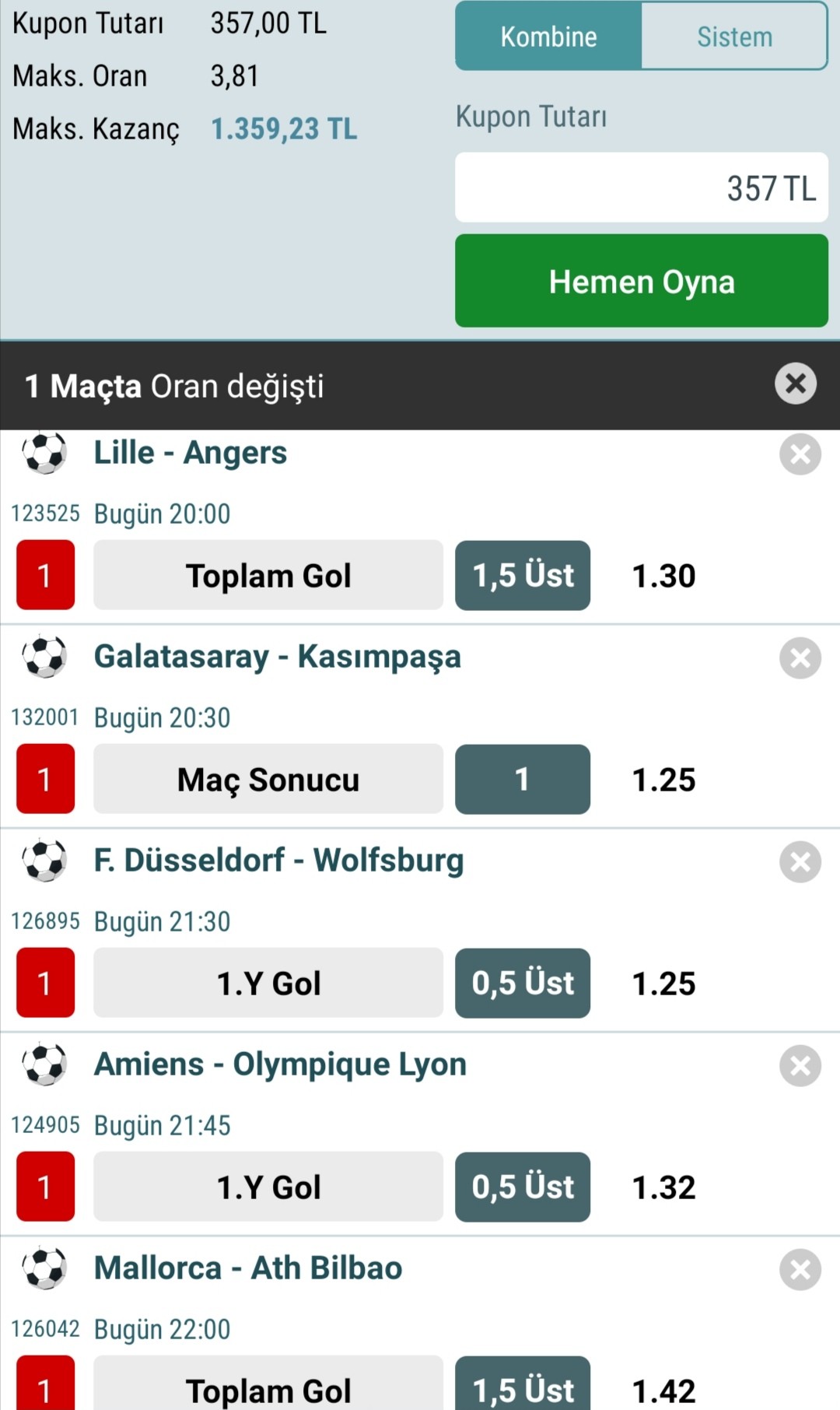Select 1,5 Üst for Mallorca - Bilbao
This screenshot has width=840, height=1410.
(523, 1388)
